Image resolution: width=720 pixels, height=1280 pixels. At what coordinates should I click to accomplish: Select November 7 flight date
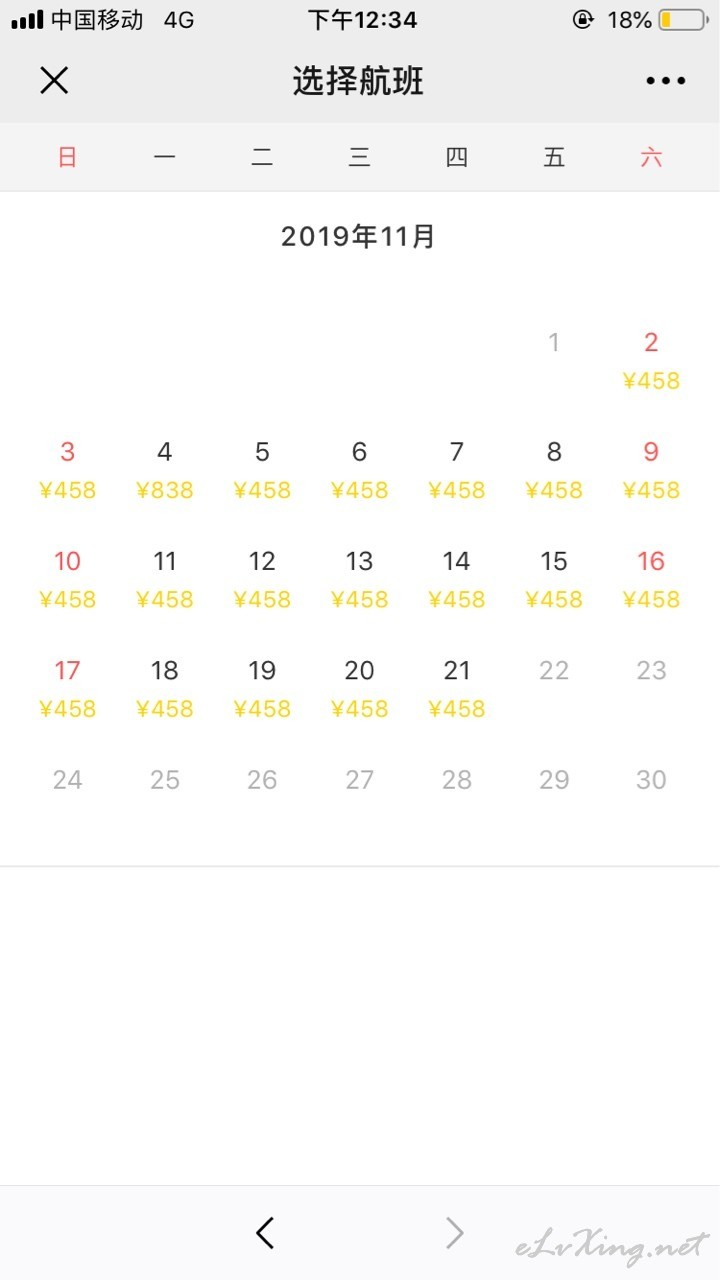pos(457,471)
